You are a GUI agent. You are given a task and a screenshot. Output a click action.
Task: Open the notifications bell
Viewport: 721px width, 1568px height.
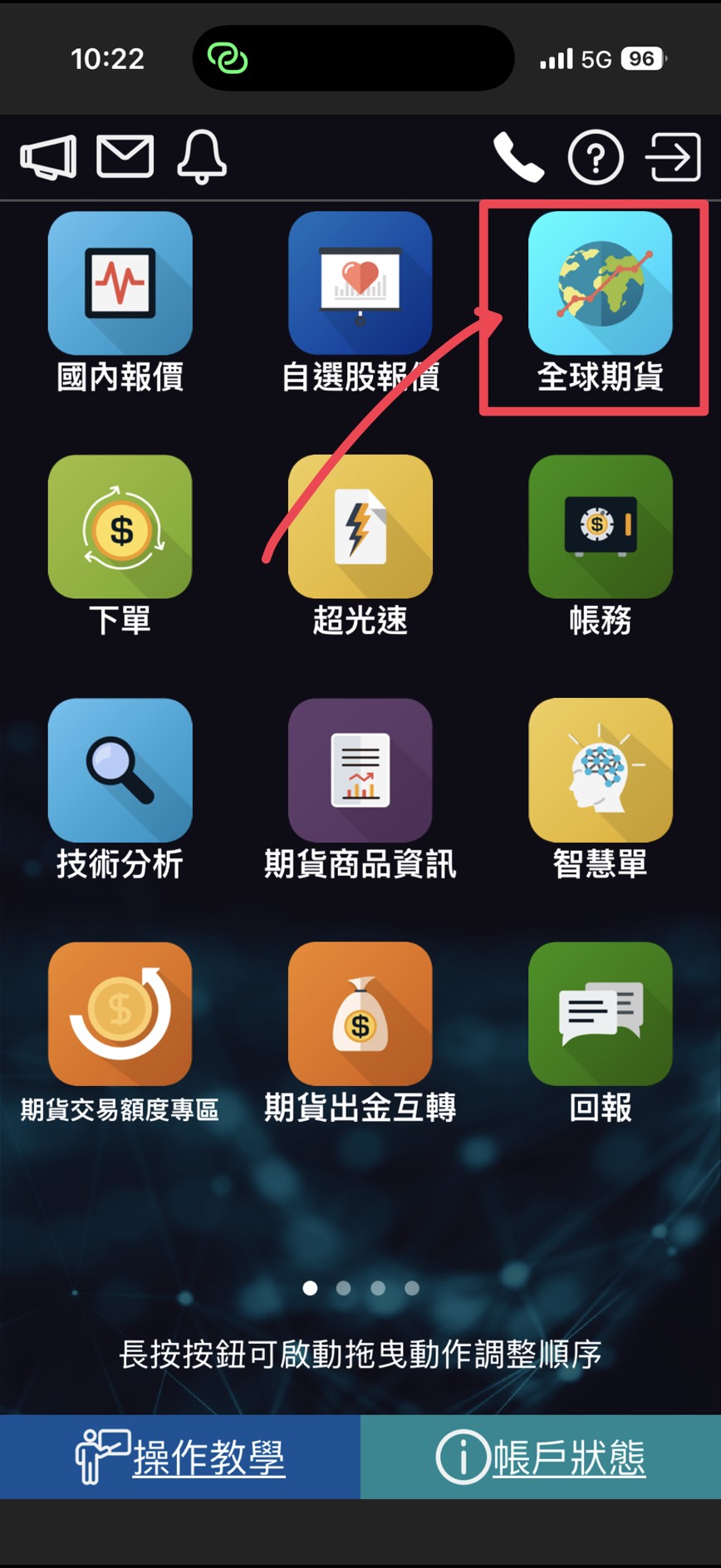(x=202, y=156)
